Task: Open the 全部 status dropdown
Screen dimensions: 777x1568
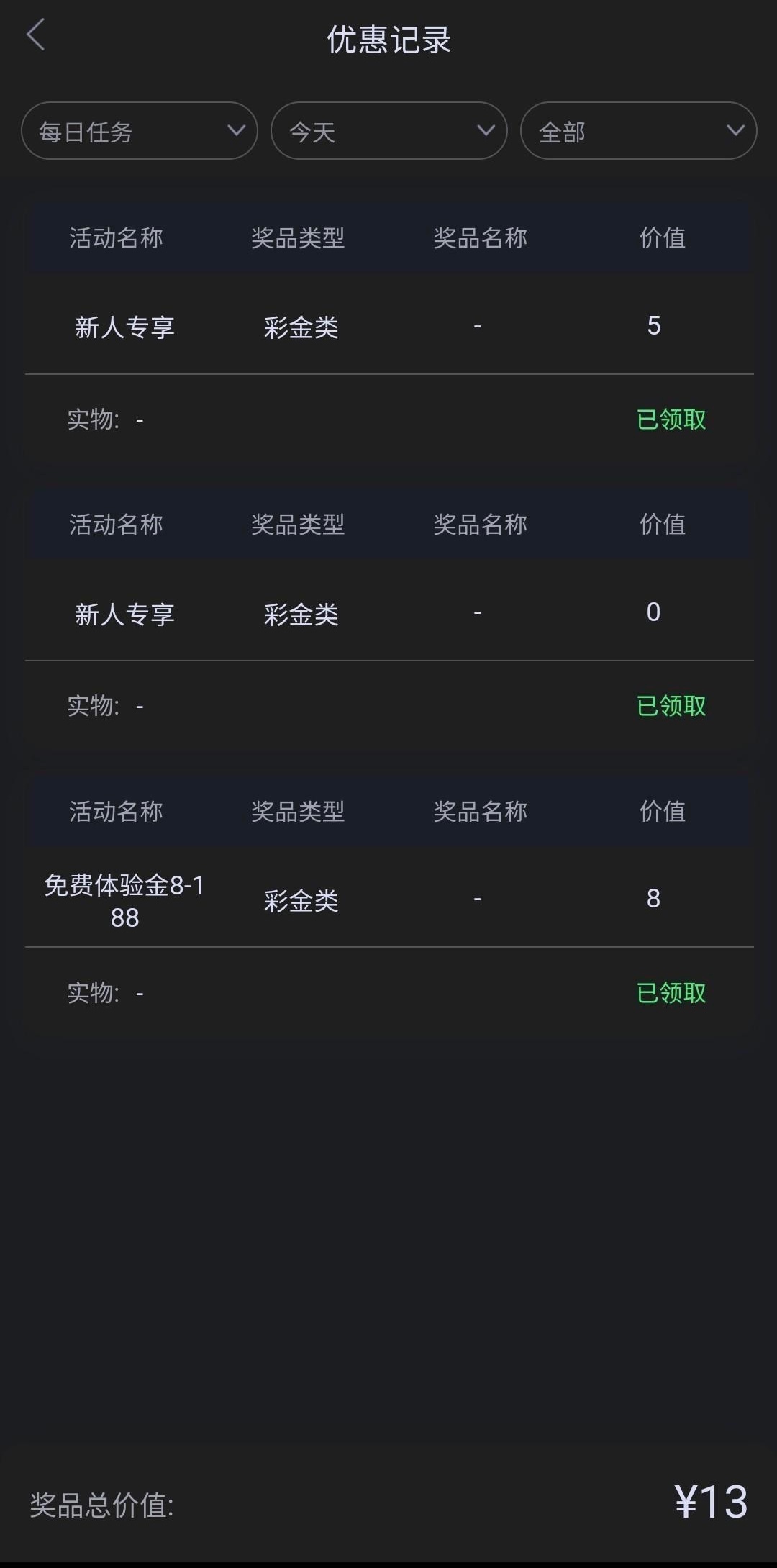Action: click(x=638, y=131)
